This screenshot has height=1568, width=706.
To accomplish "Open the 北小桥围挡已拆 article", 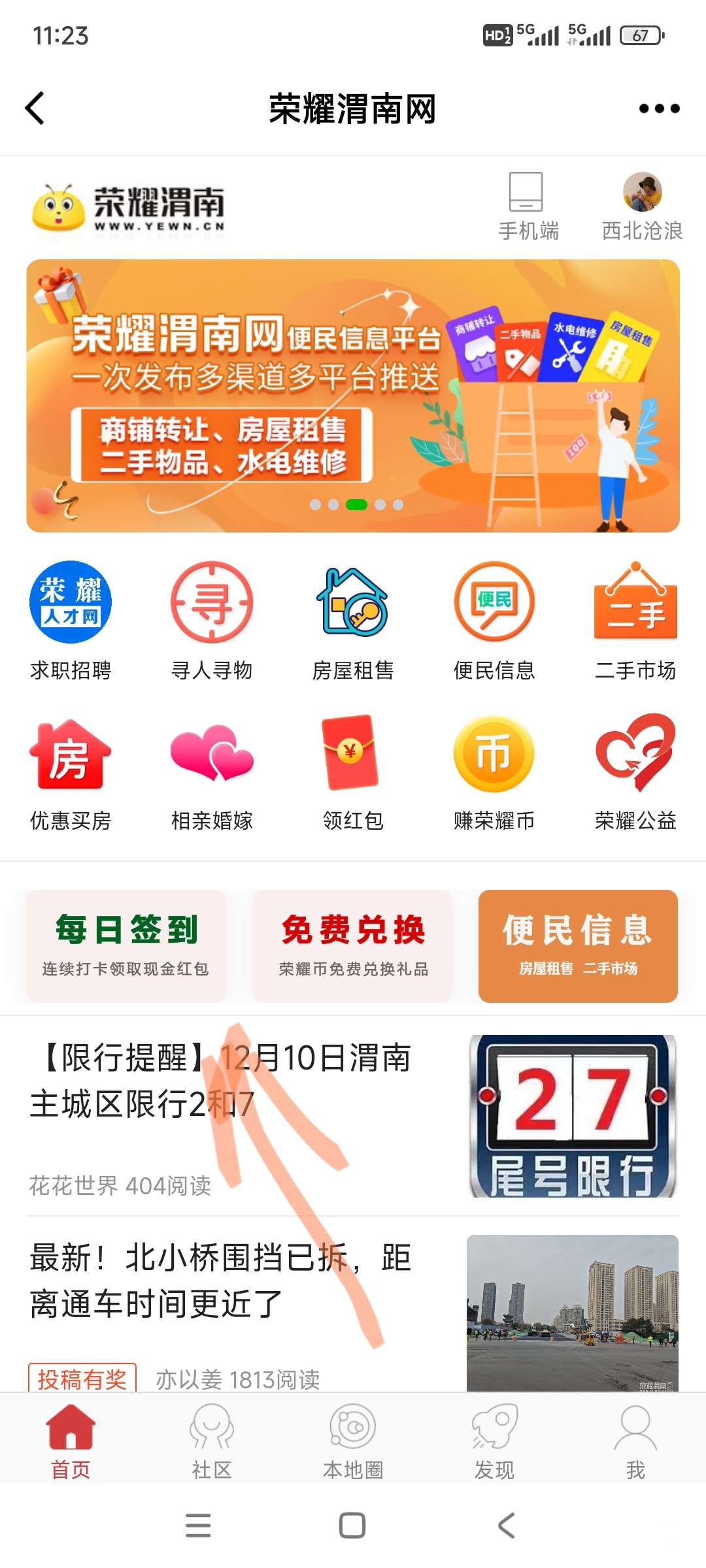I will pos(222,1281).
